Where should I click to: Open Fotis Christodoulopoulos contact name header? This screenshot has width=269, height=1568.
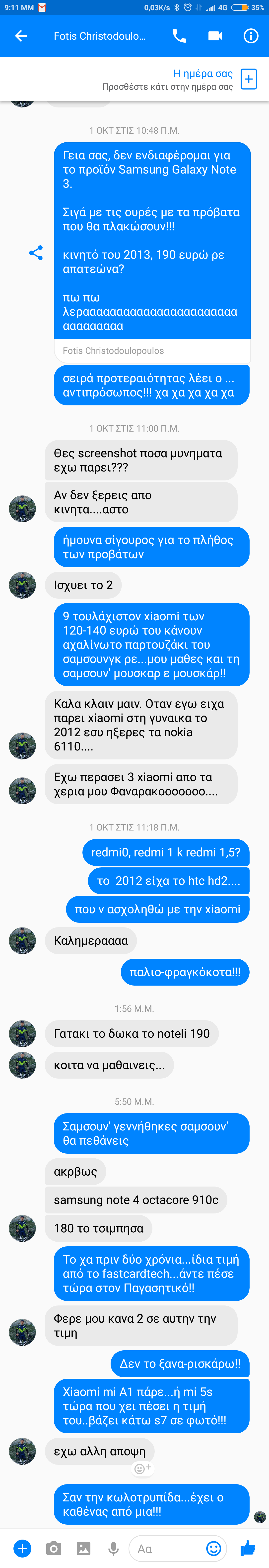[x=100, y=36]
